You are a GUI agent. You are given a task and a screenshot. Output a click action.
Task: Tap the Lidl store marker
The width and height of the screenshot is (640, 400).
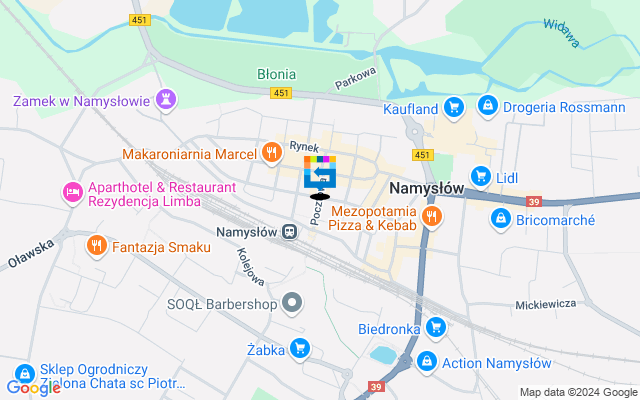pyautogui.click(x=481, y=176)
